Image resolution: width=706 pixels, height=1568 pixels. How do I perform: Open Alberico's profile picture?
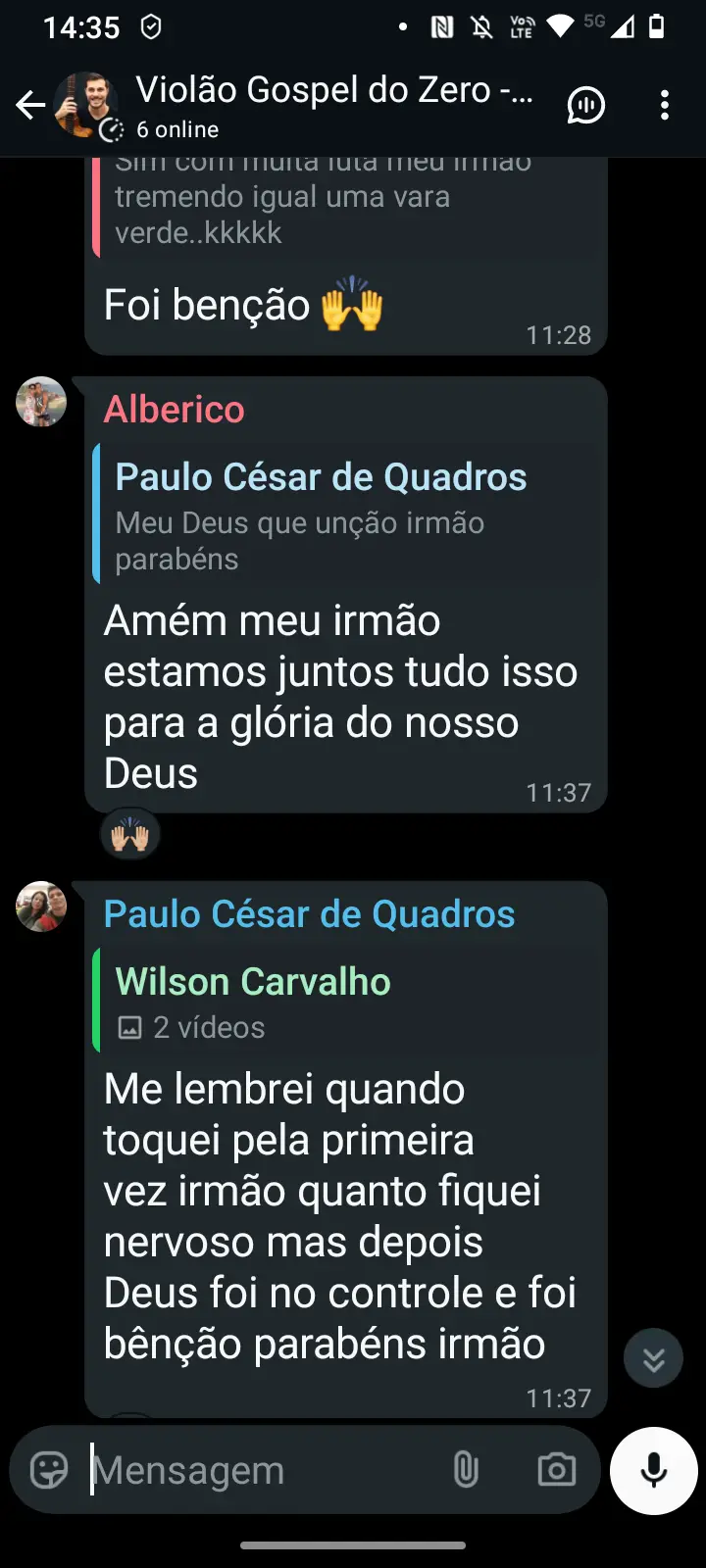(41, 402)
